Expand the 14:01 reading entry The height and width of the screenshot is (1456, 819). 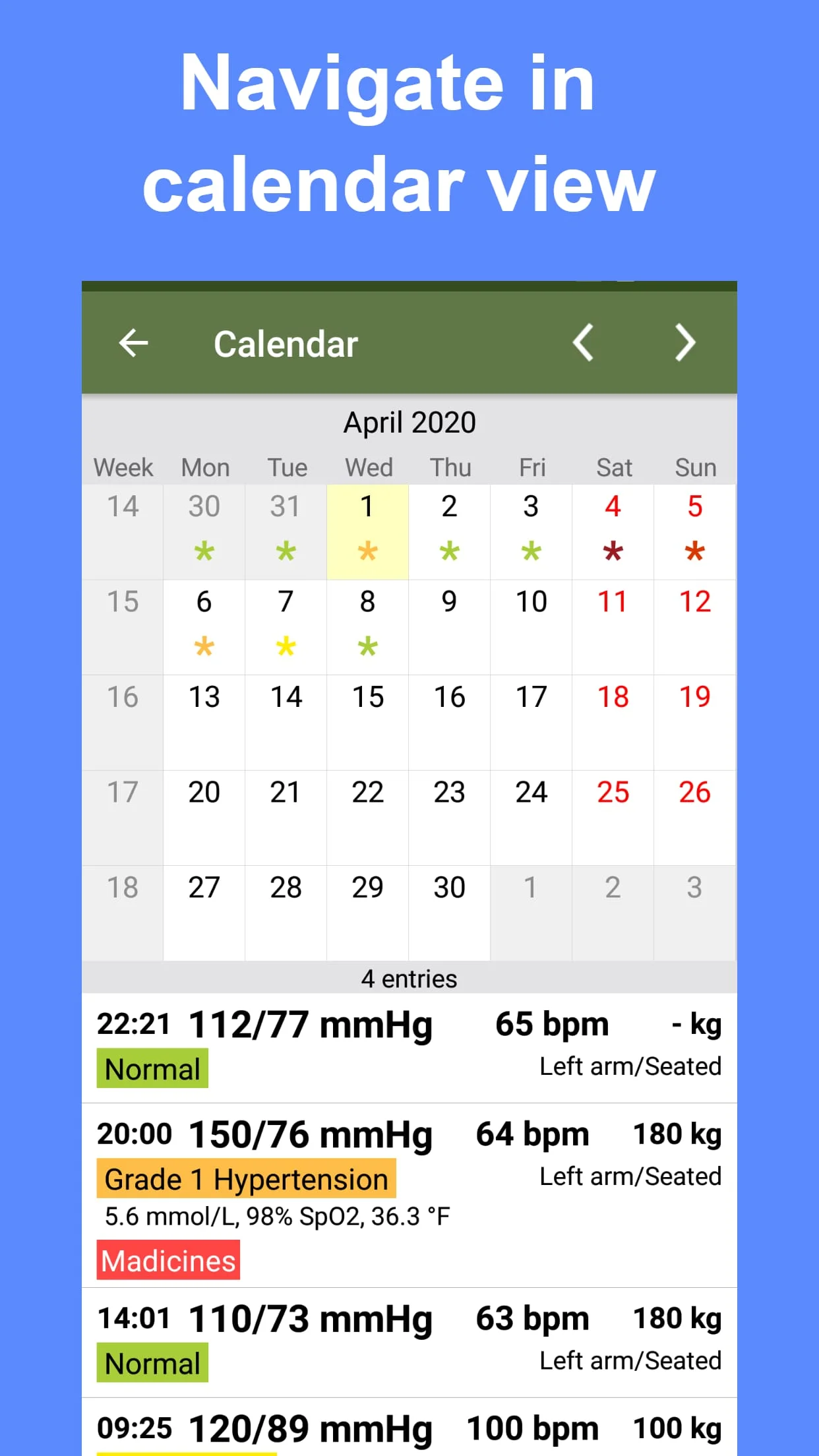pyautogui.click(x=409, y=1339)
